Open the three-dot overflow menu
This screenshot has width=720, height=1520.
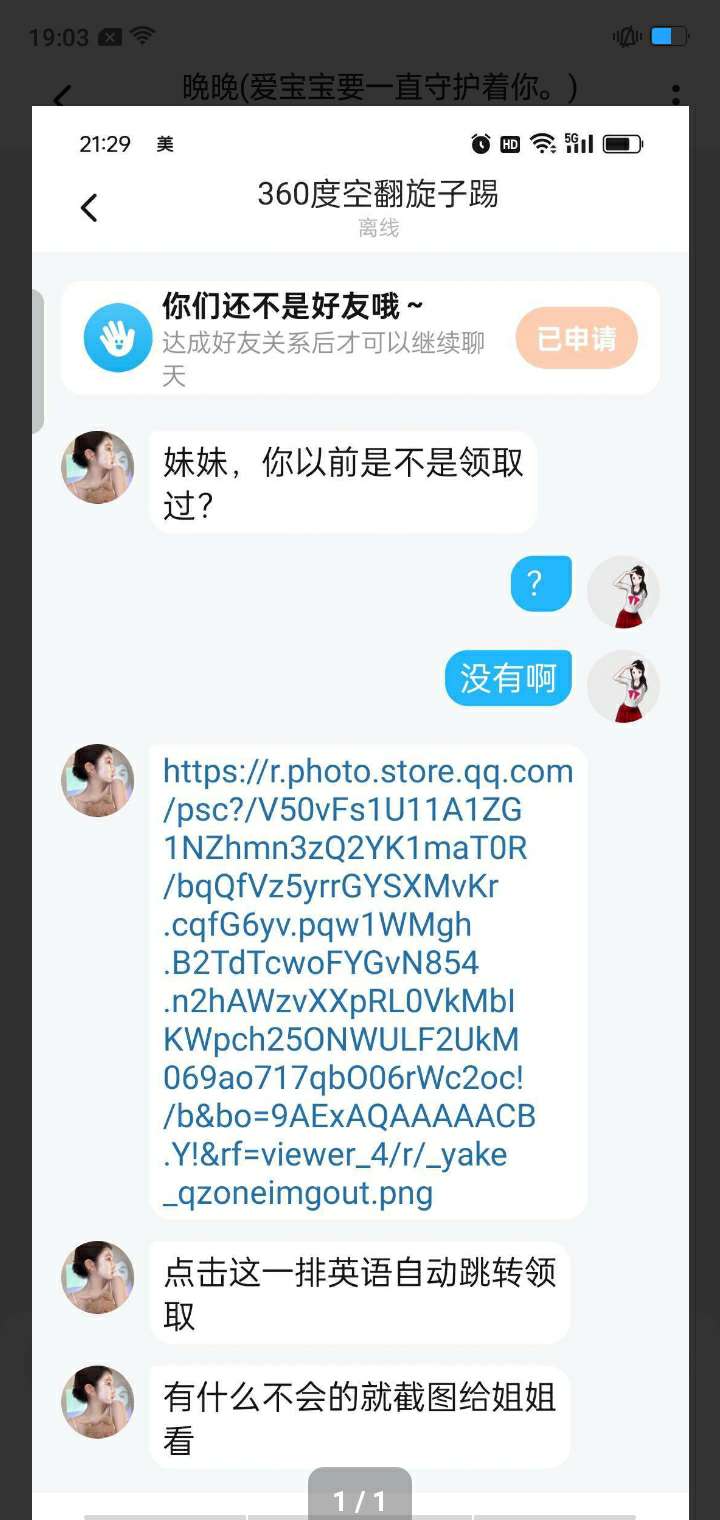(x=676, y=96)
